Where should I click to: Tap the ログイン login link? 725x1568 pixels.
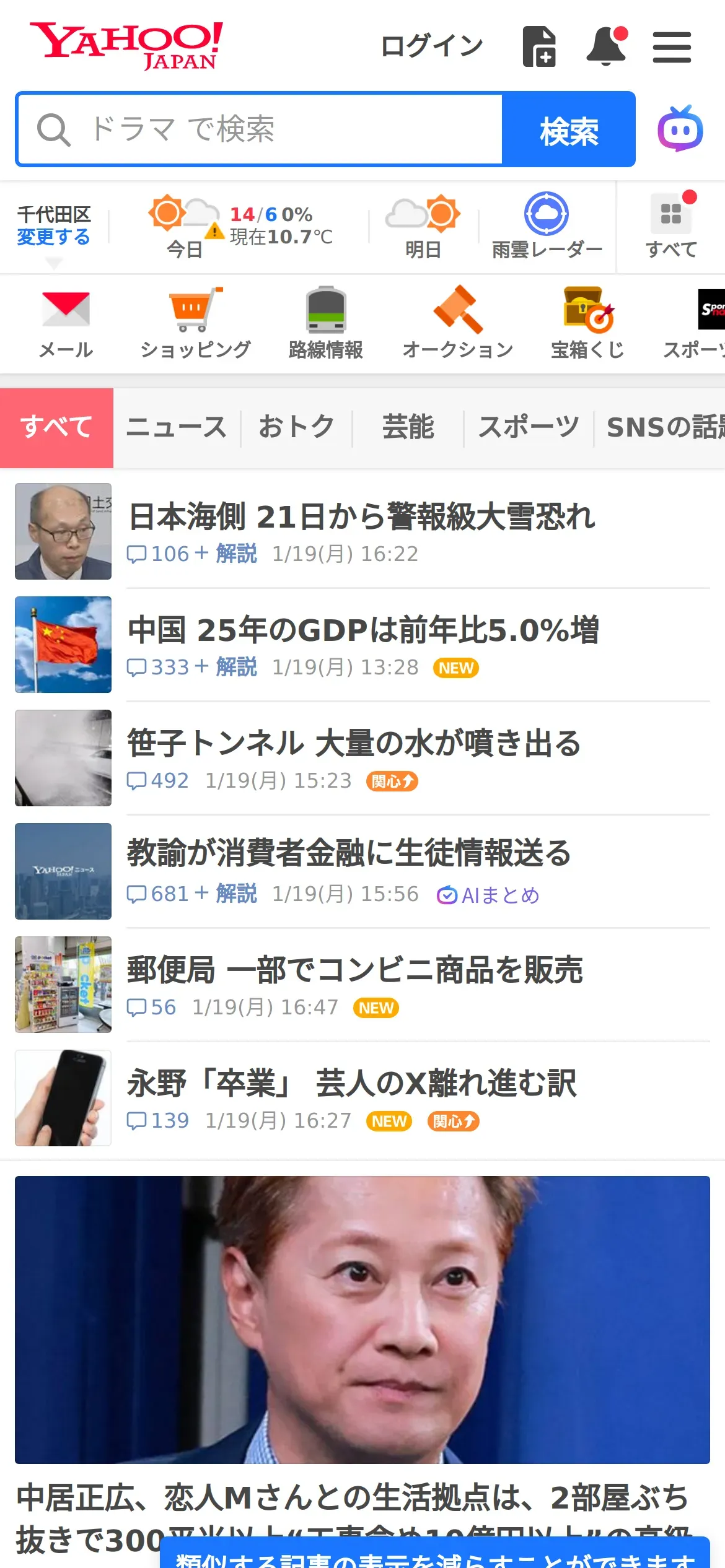coord(431,46)
